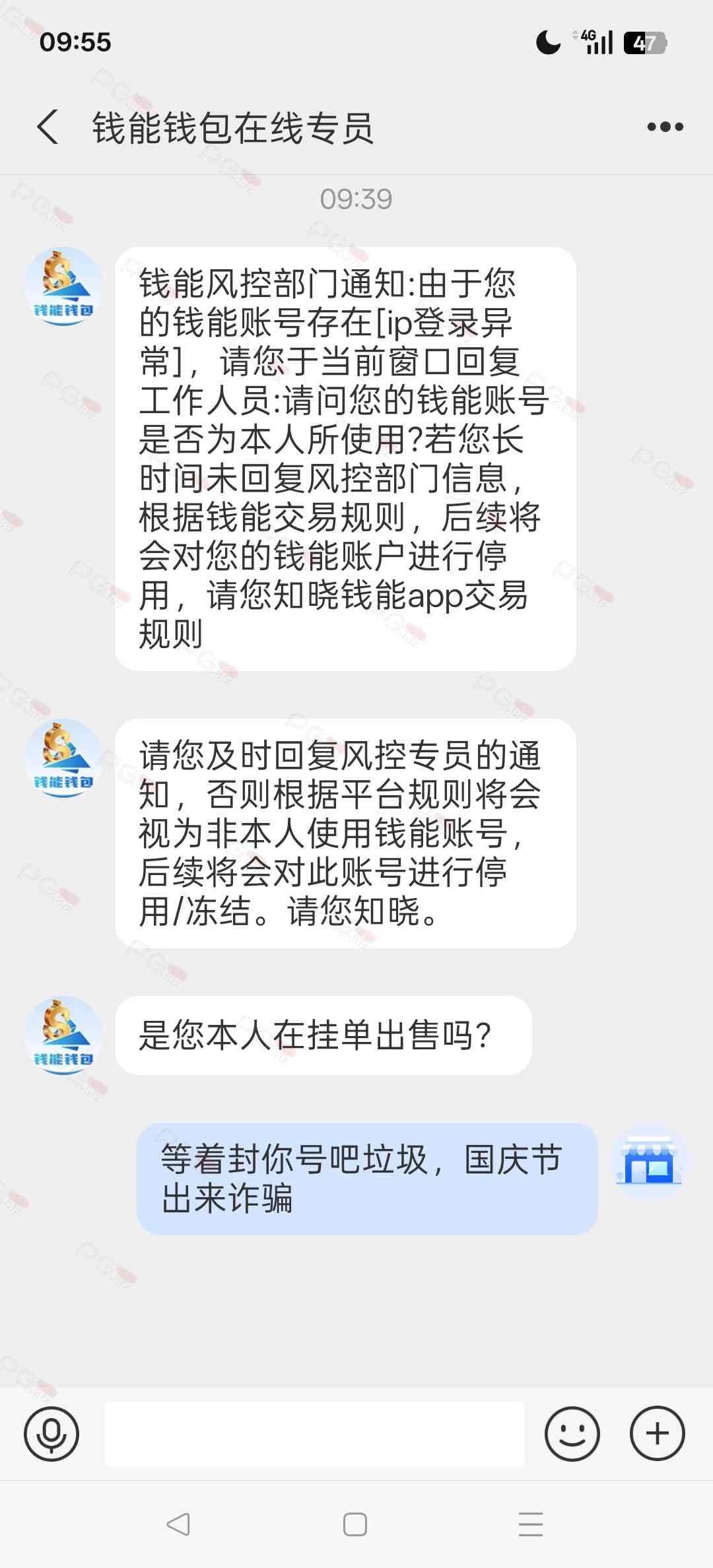Open 钱能钱包 avatar beside 钱能风控部门通知 message
The height and width of the screenshot is (1568, 713).
(63, 287)
